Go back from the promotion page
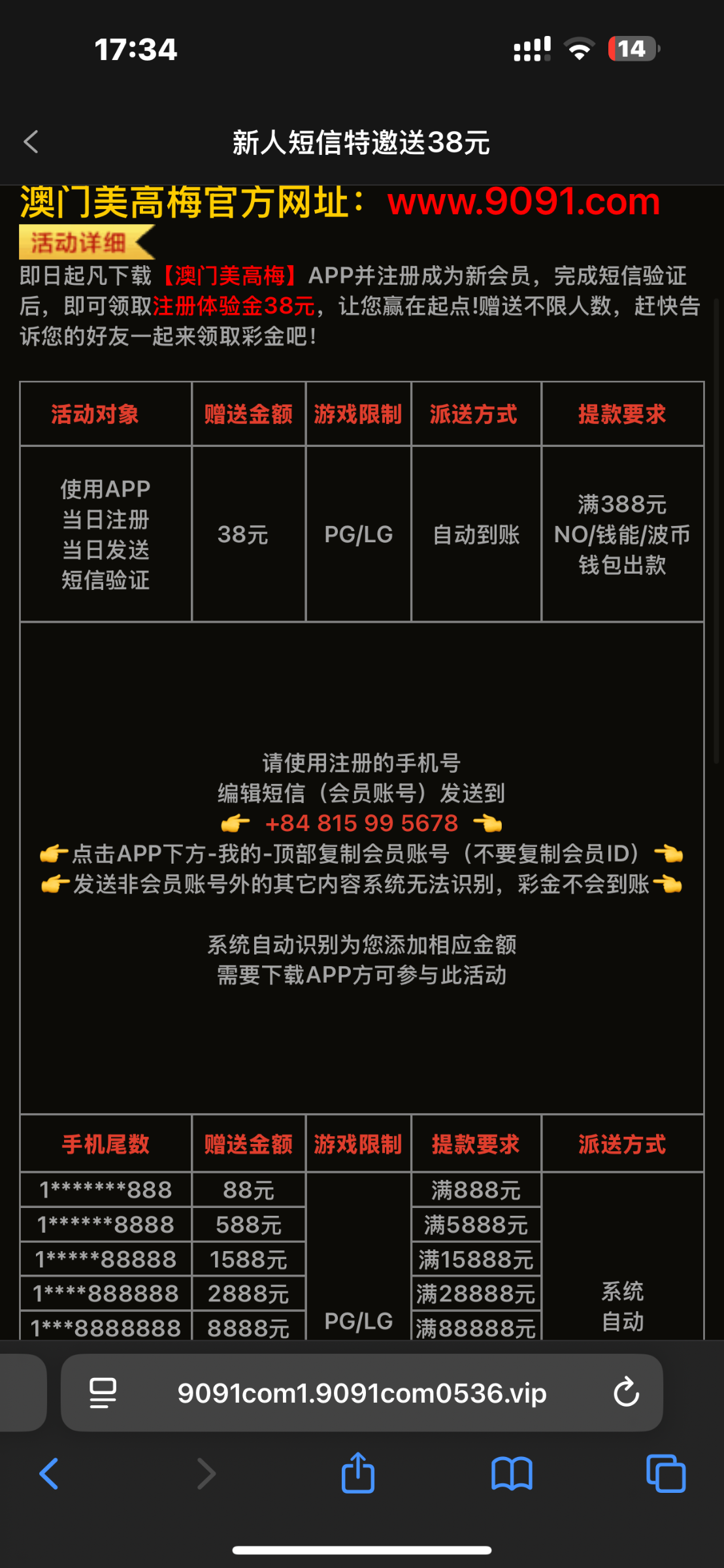The image size is (724, 1568). pos(31,142)
